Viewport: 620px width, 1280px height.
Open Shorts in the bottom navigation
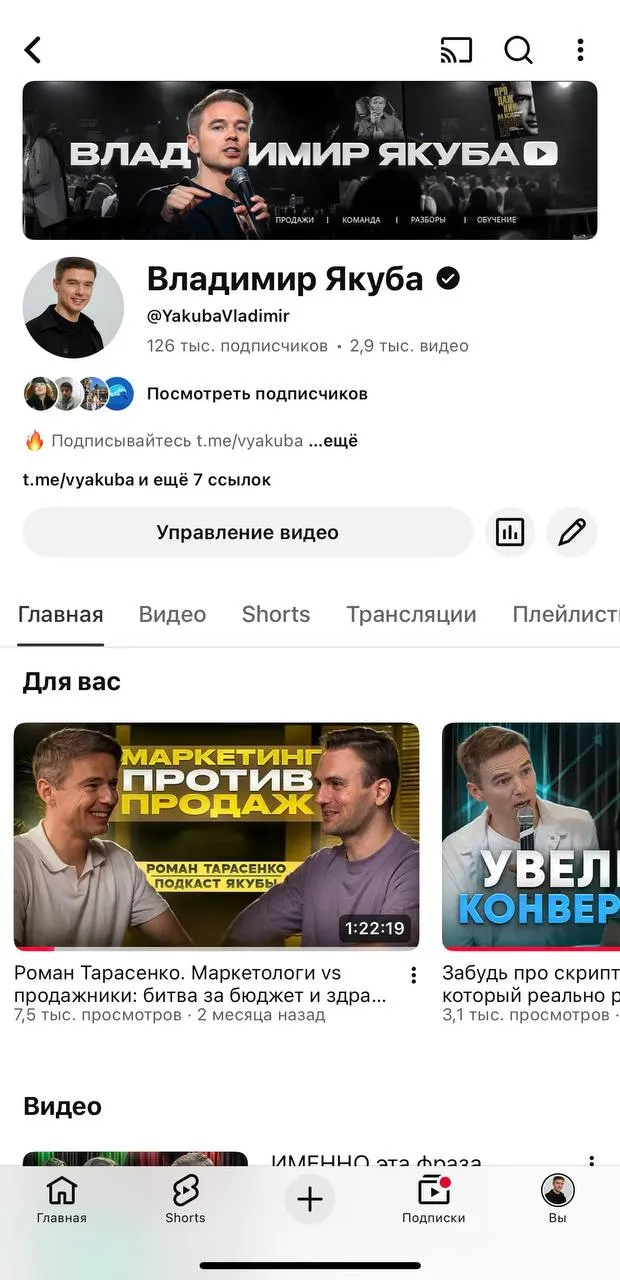[185, 1199]
